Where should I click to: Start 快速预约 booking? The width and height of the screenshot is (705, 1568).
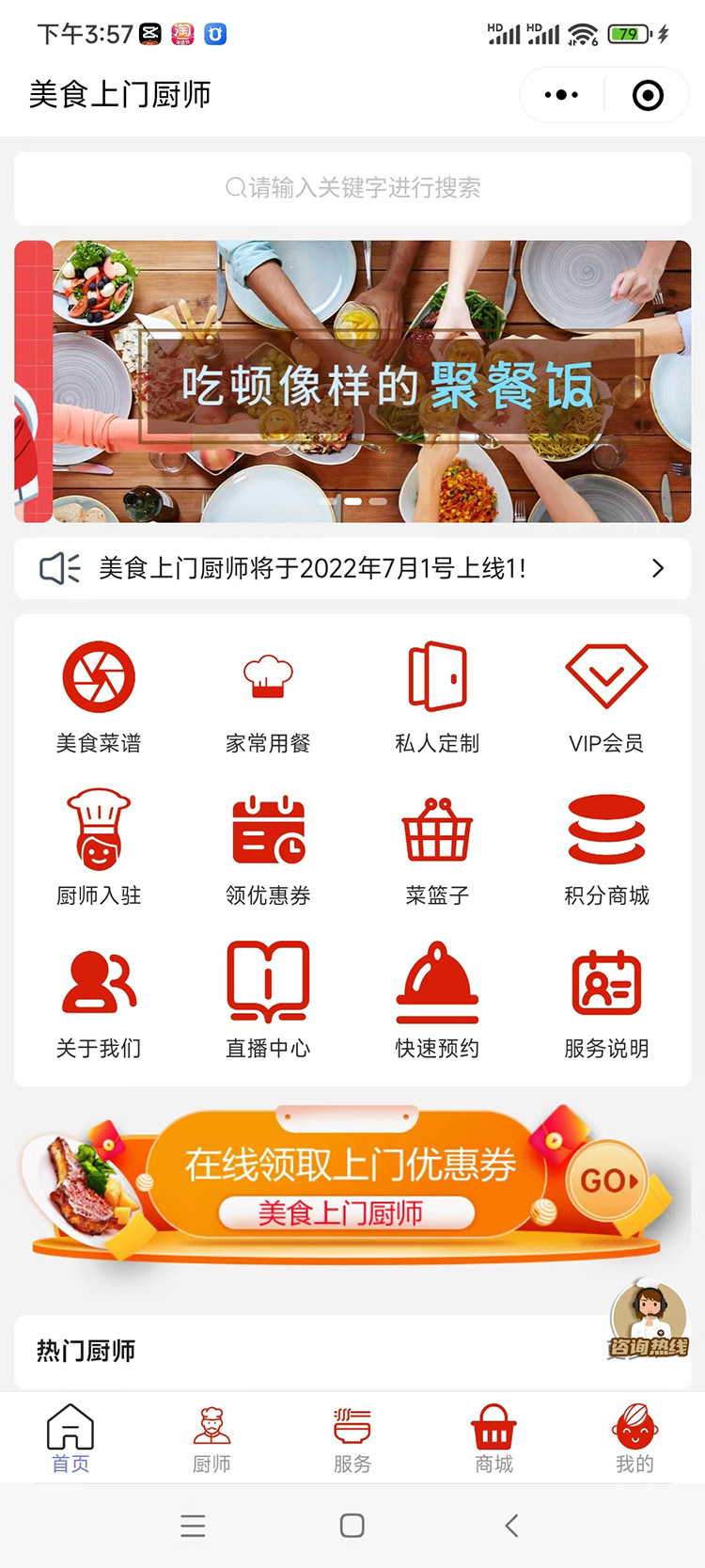437,999
